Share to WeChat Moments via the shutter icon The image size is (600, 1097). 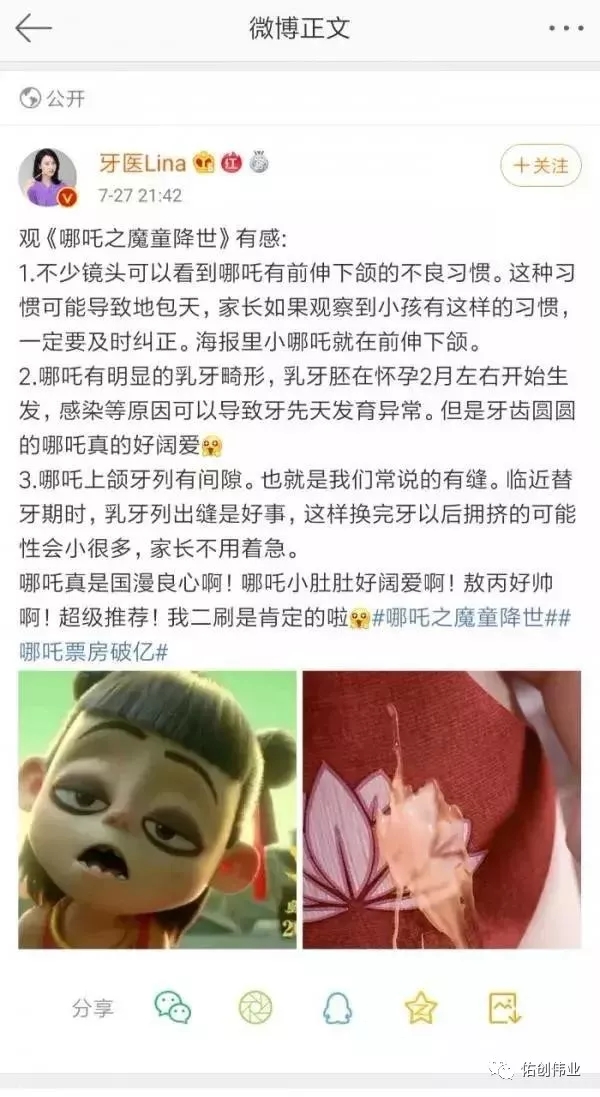[255, 1007]
